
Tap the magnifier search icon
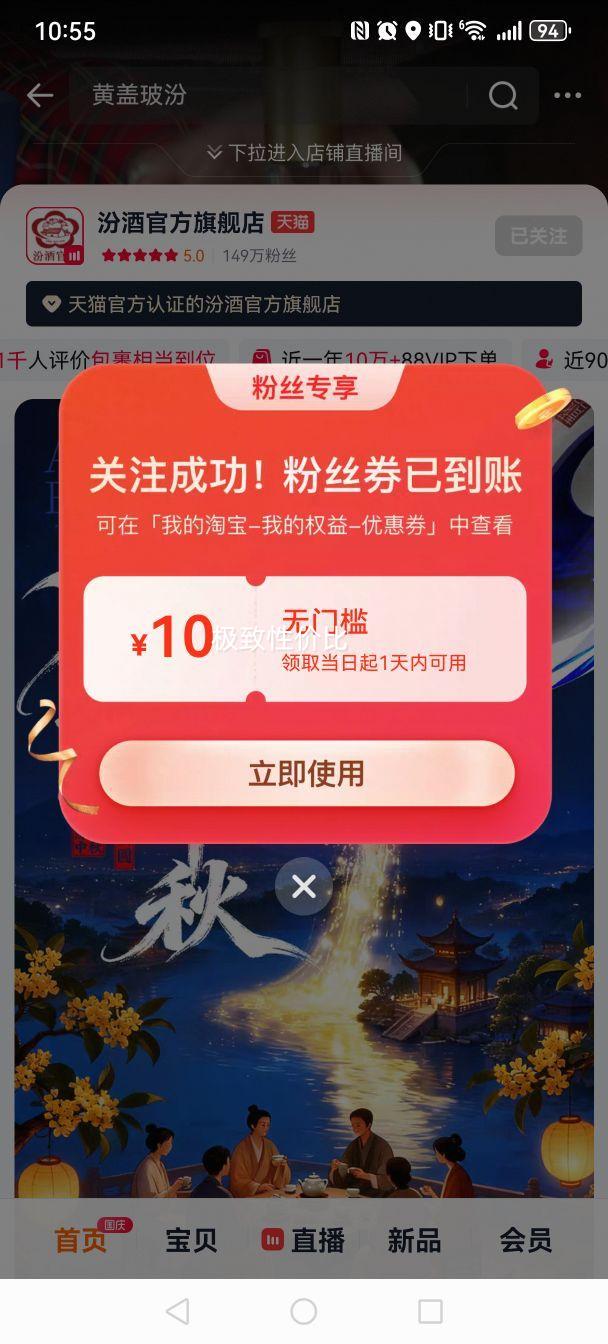(x=503, y=95)
